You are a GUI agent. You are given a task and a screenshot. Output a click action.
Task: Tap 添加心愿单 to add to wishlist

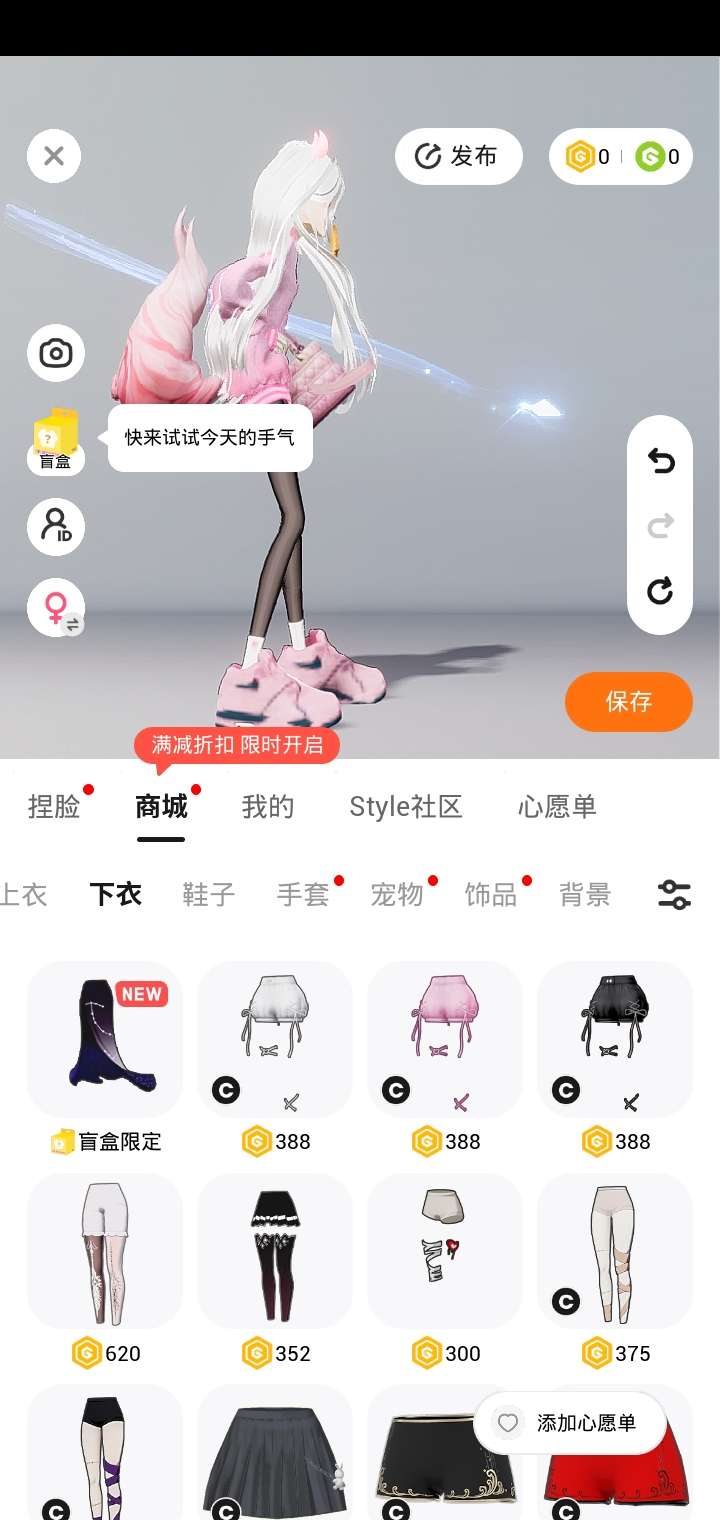(570, 1422)
